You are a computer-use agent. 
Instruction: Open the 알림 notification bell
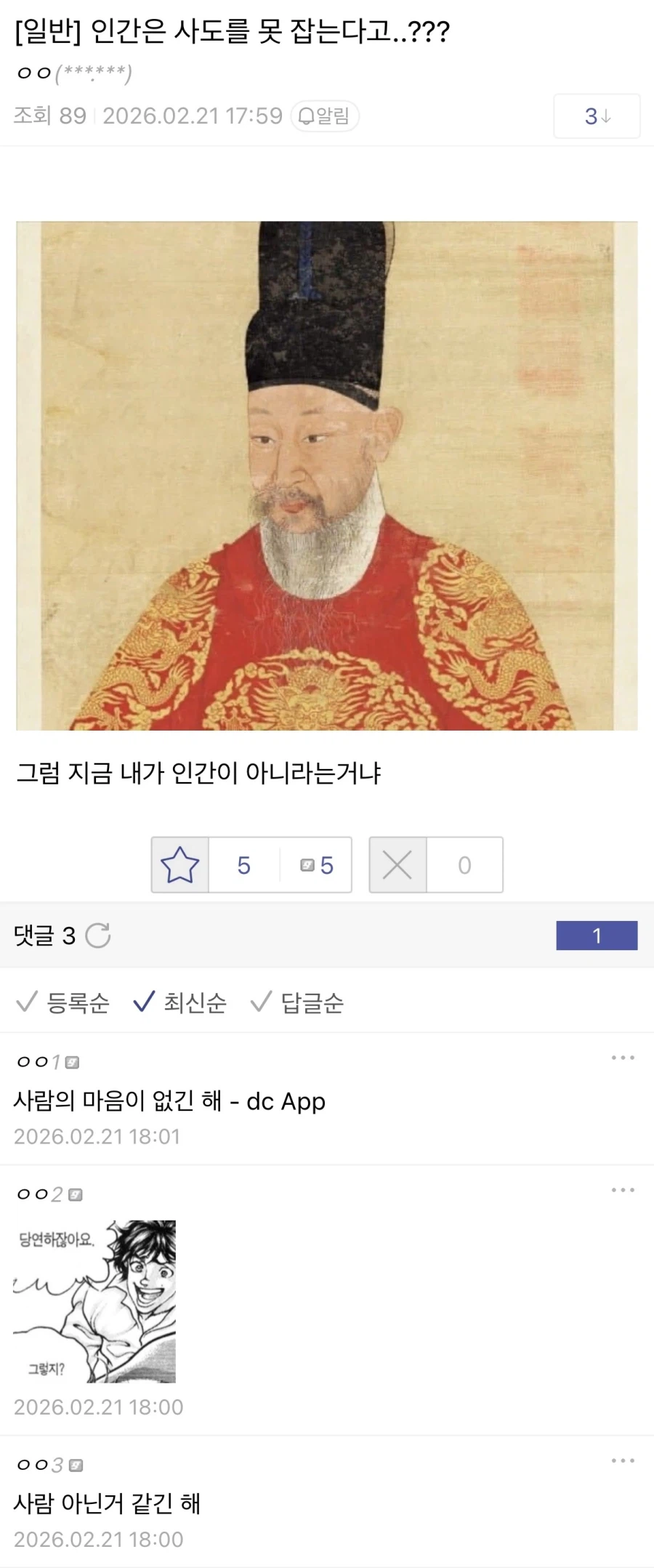pyautogui.click(x=326, y=116)
